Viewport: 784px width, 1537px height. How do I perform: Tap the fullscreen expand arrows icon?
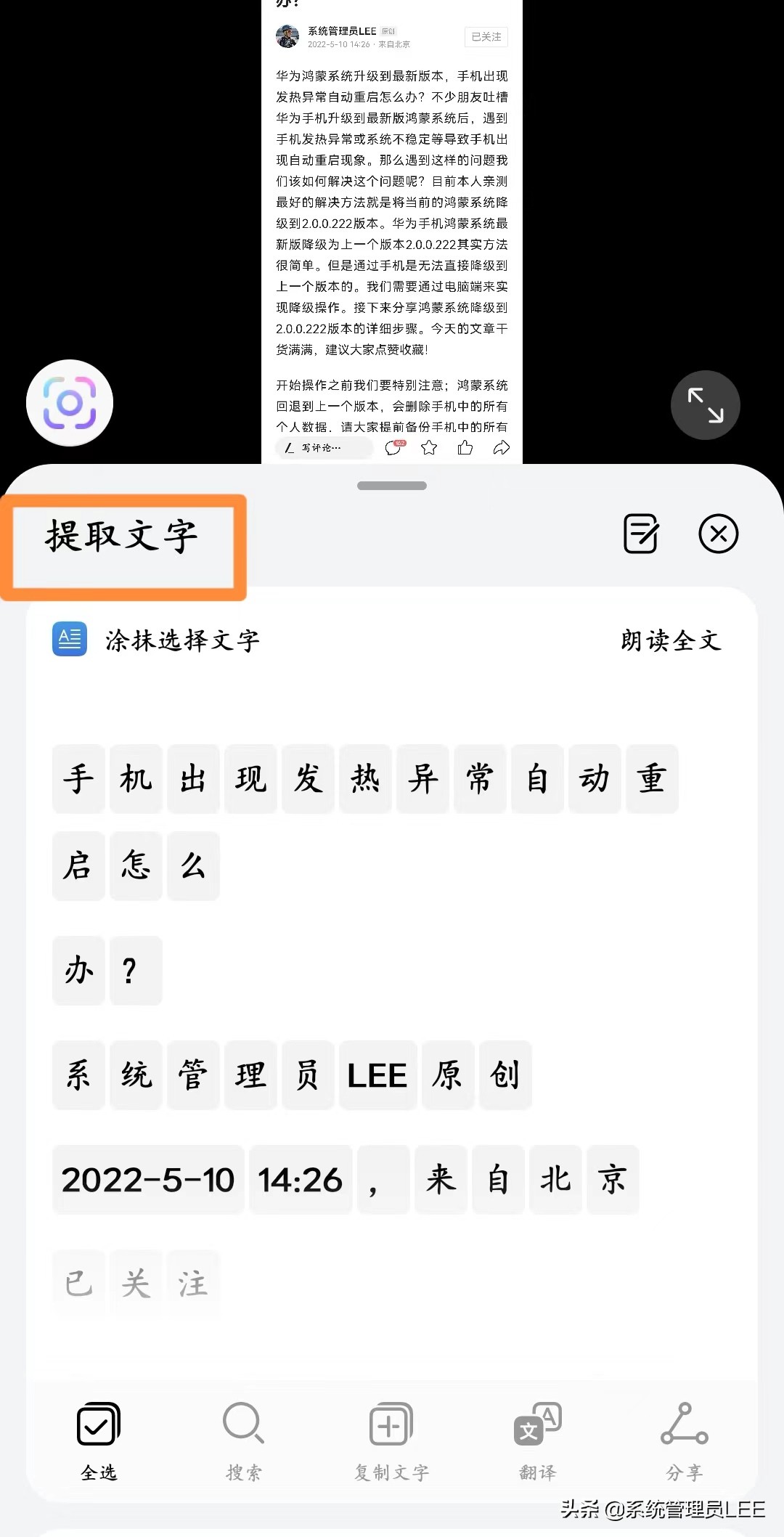pyautogui.click(x=705, y=405)
